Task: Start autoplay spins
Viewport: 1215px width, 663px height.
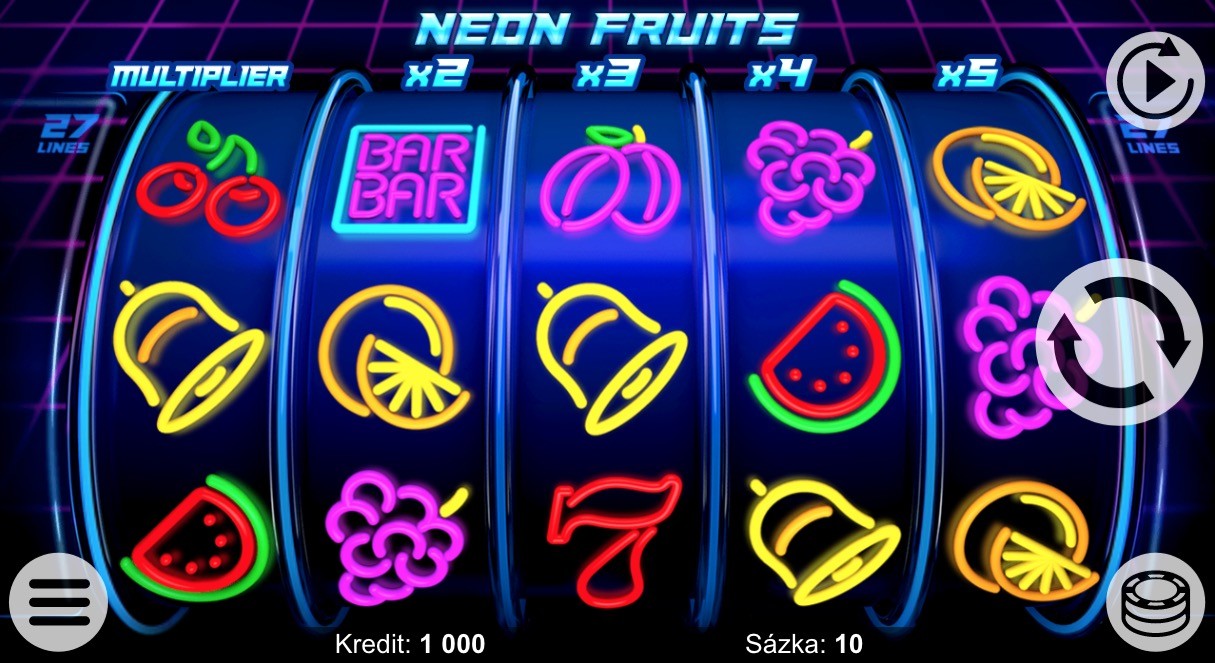Action: click(1154, 81)
